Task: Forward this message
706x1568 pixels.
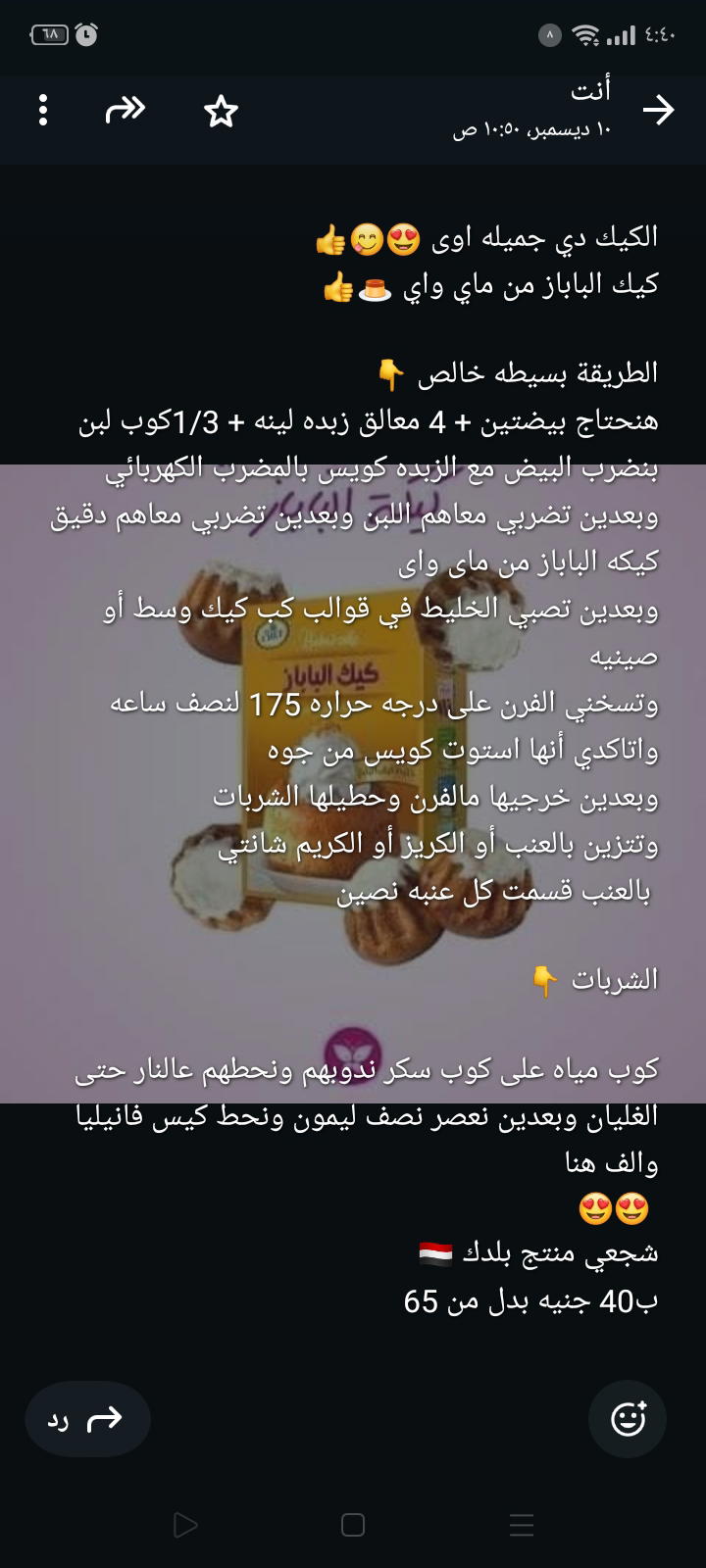Action: pyautogui.click(x=126, y=110)
